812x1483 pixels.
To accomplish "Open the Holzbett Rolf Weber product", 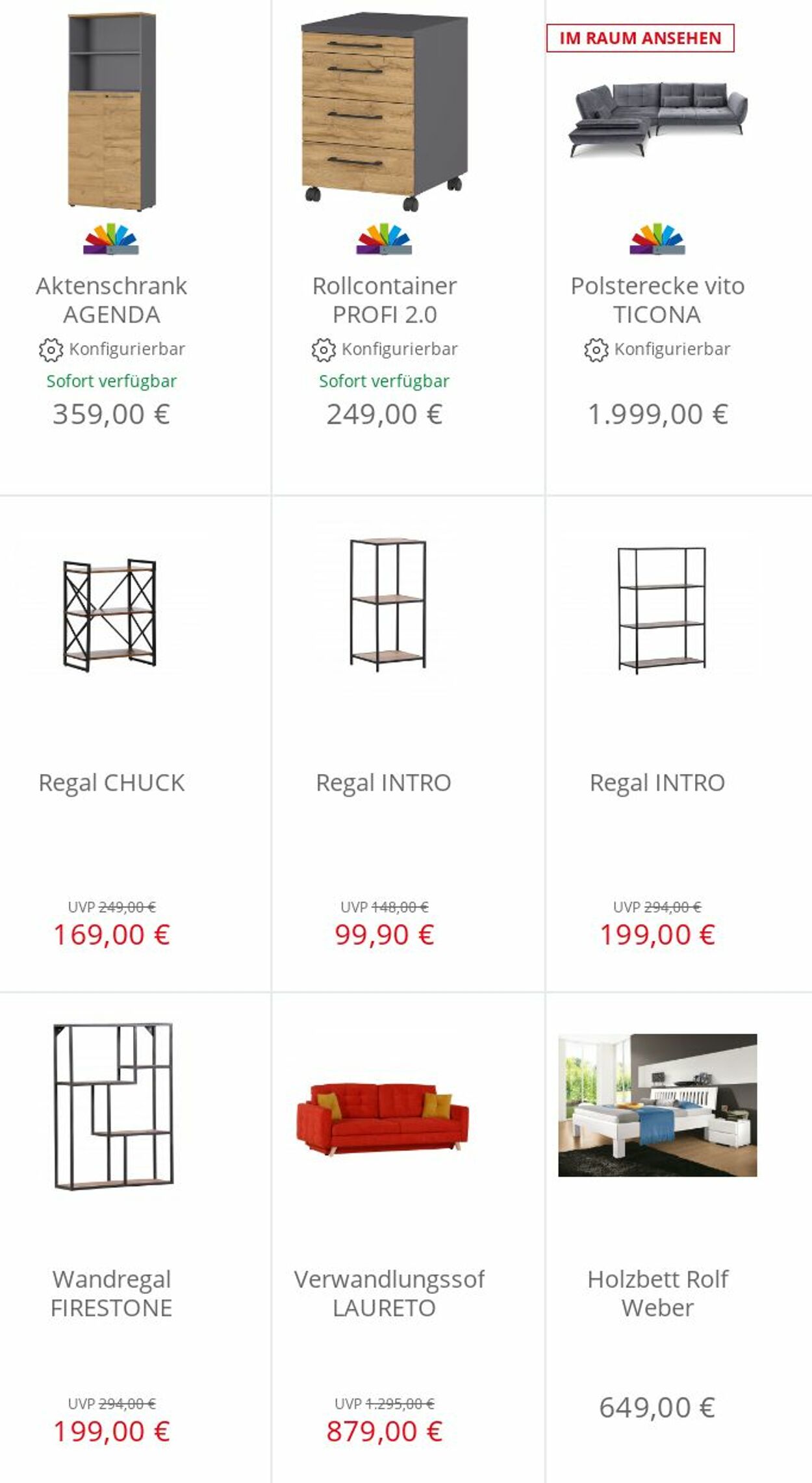I will (657, 1293).
